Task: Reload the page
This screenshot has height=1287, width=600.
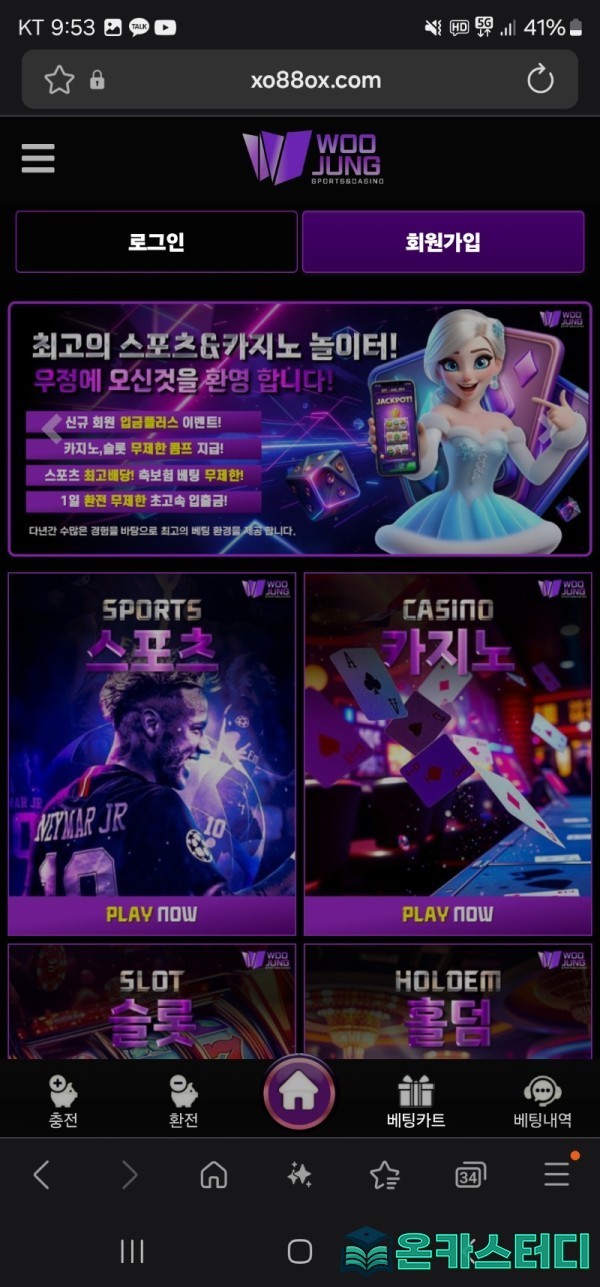Action: click(540, 80)
